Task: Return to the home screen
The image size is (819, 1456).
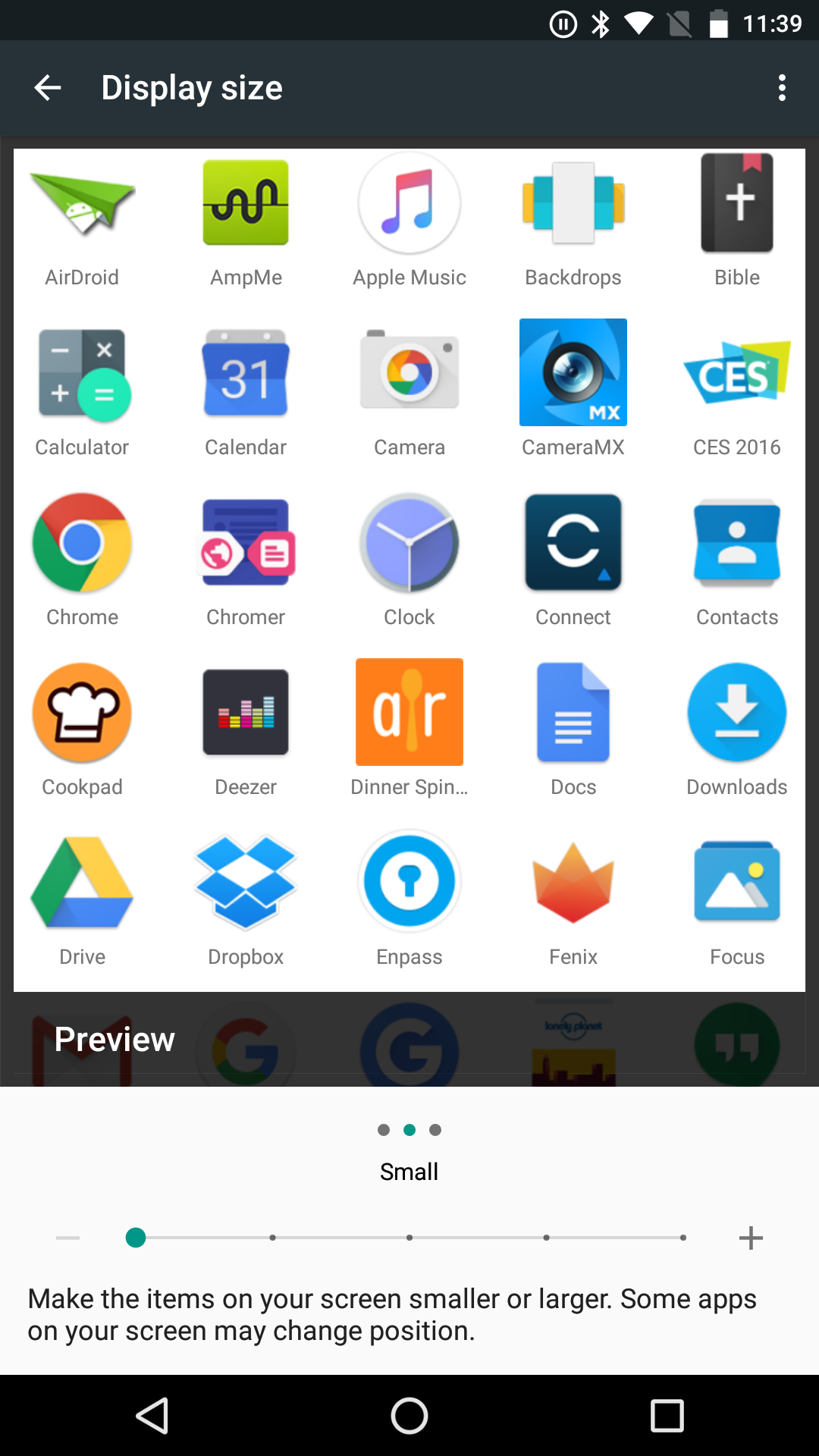Action: [409, 1416]
